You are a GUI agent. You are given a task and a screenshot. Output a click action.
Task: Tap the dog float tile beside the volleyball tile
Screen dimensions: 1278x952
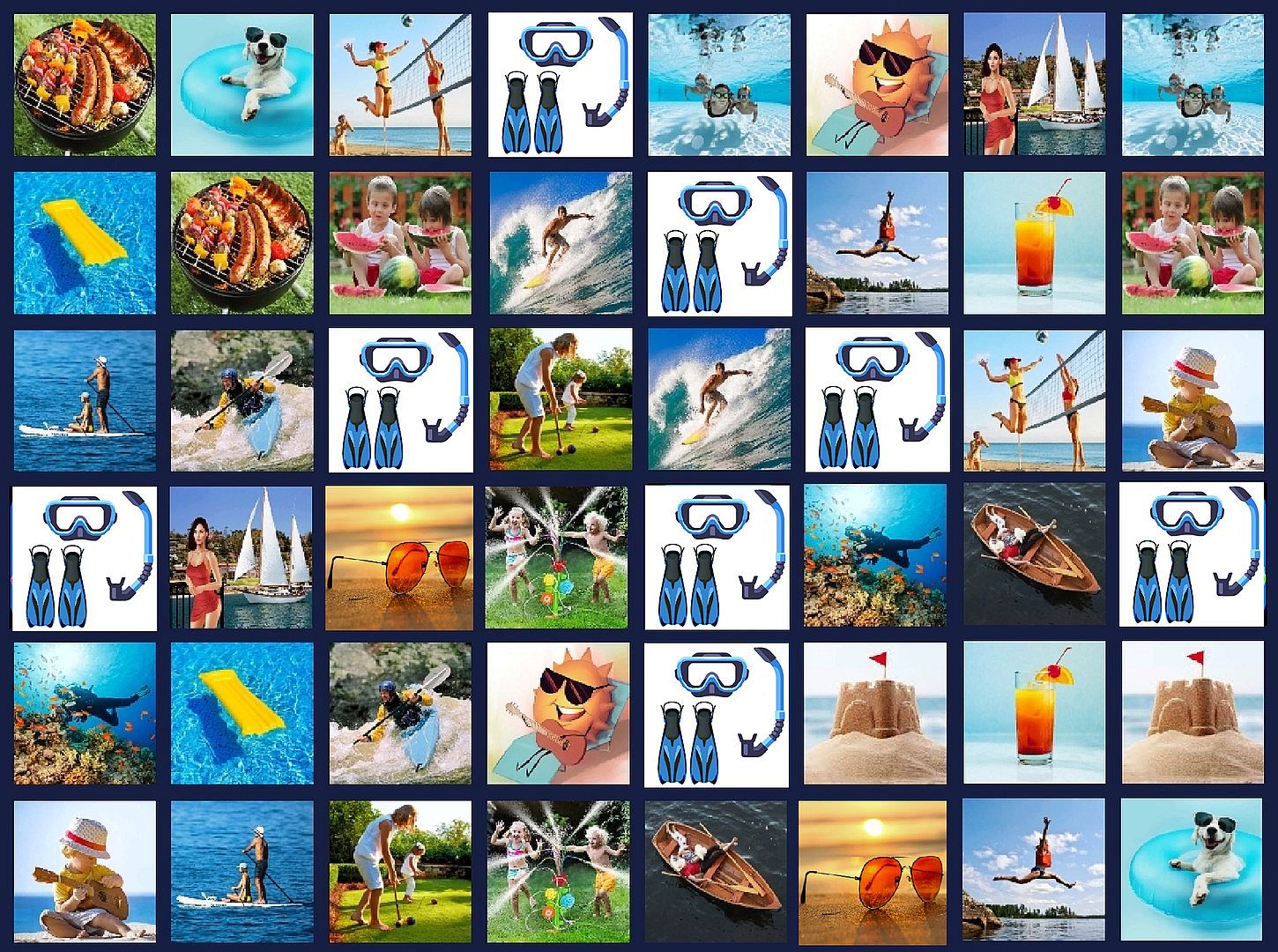(241, 85)
